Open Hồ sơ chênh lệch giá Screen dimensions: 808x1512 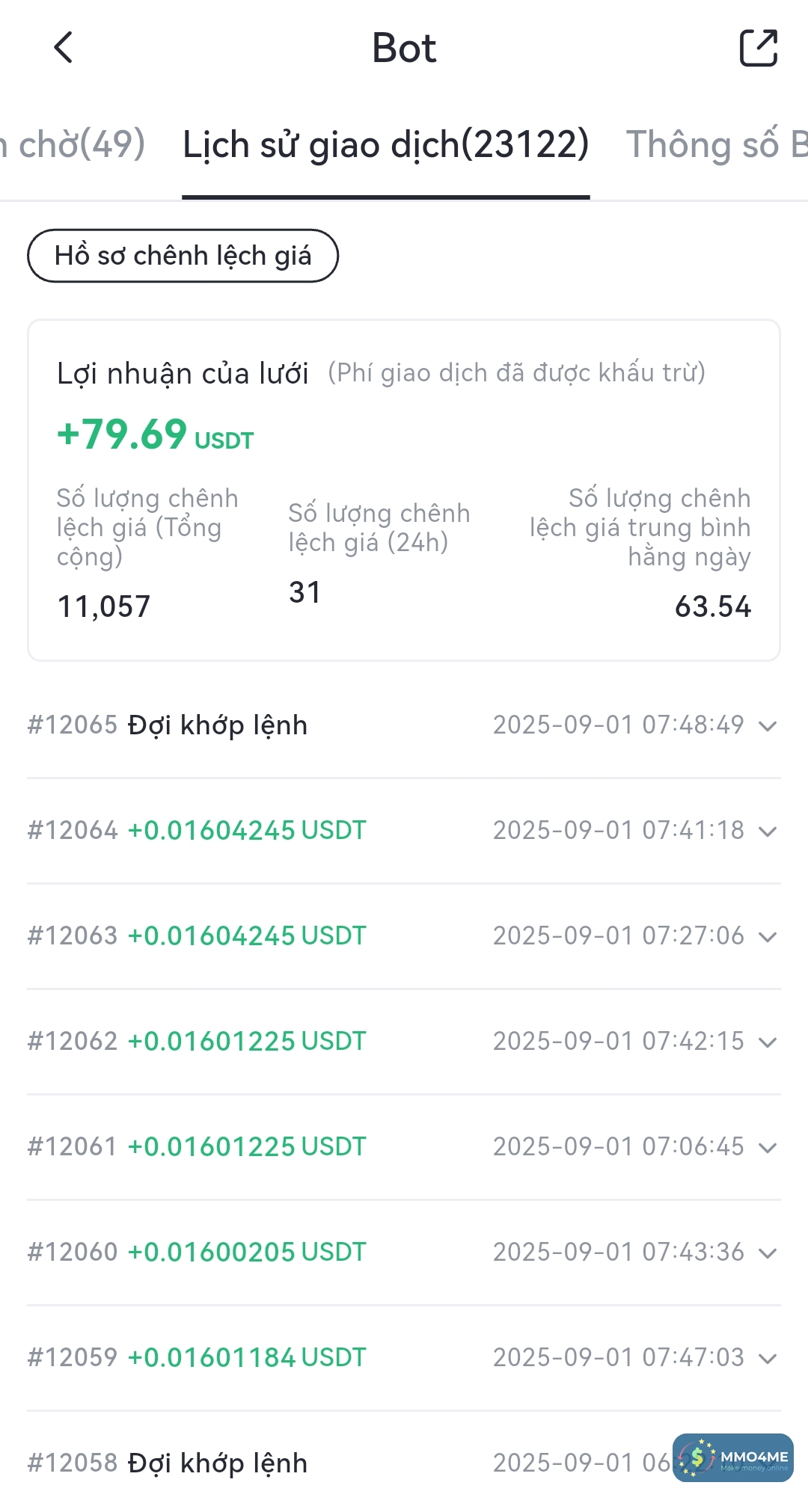[183, 256]
